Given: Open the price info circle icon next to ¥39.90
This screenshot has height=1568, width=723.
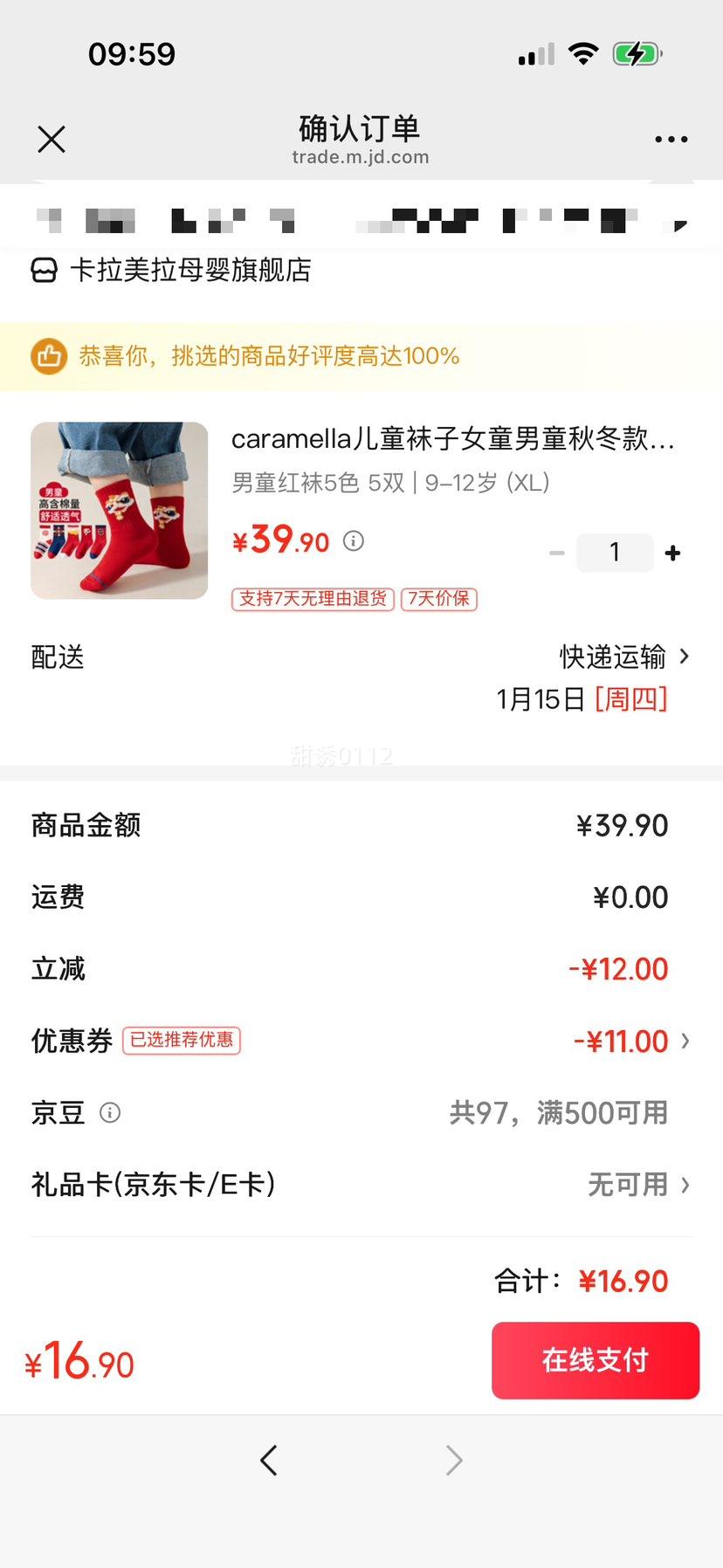Looking at the screenshot, I should tap(353, 541).
